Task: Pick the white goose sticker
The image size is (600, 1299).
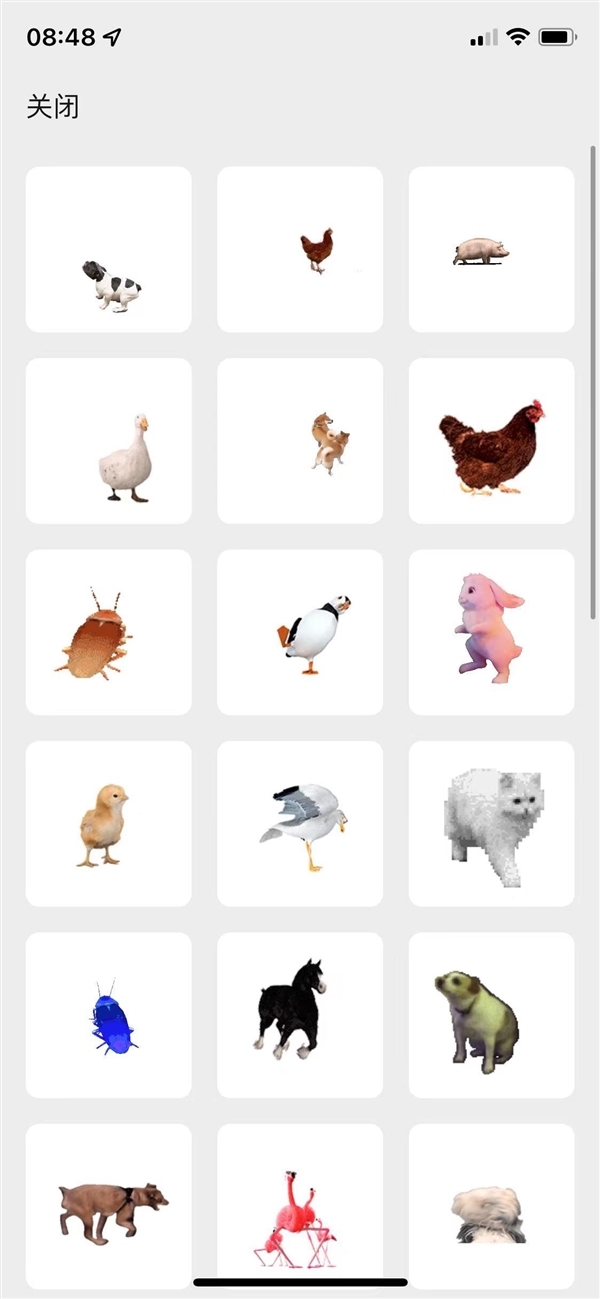Action: click(x=108, y=441)
